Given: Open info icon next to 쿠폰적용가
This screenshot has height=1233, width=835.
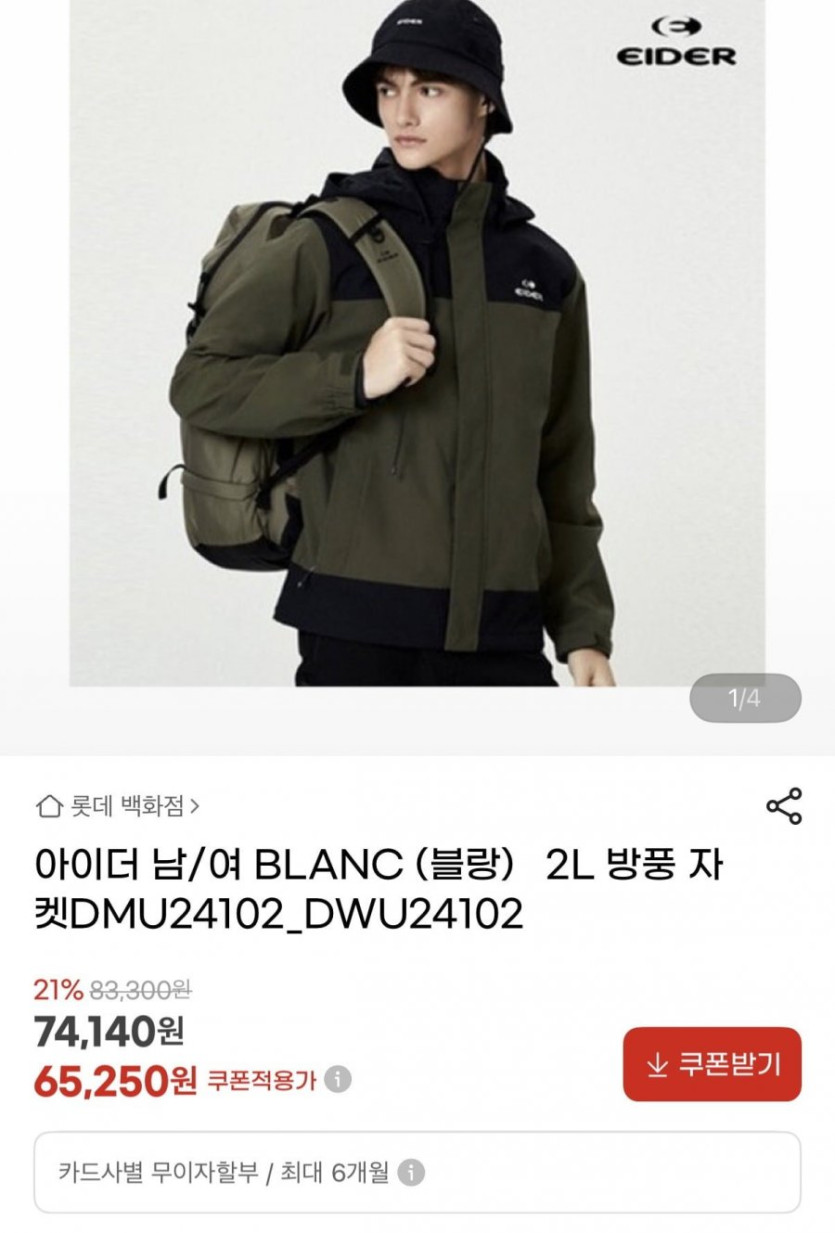Looking at the screenshot, I should tap(338, 1080).
